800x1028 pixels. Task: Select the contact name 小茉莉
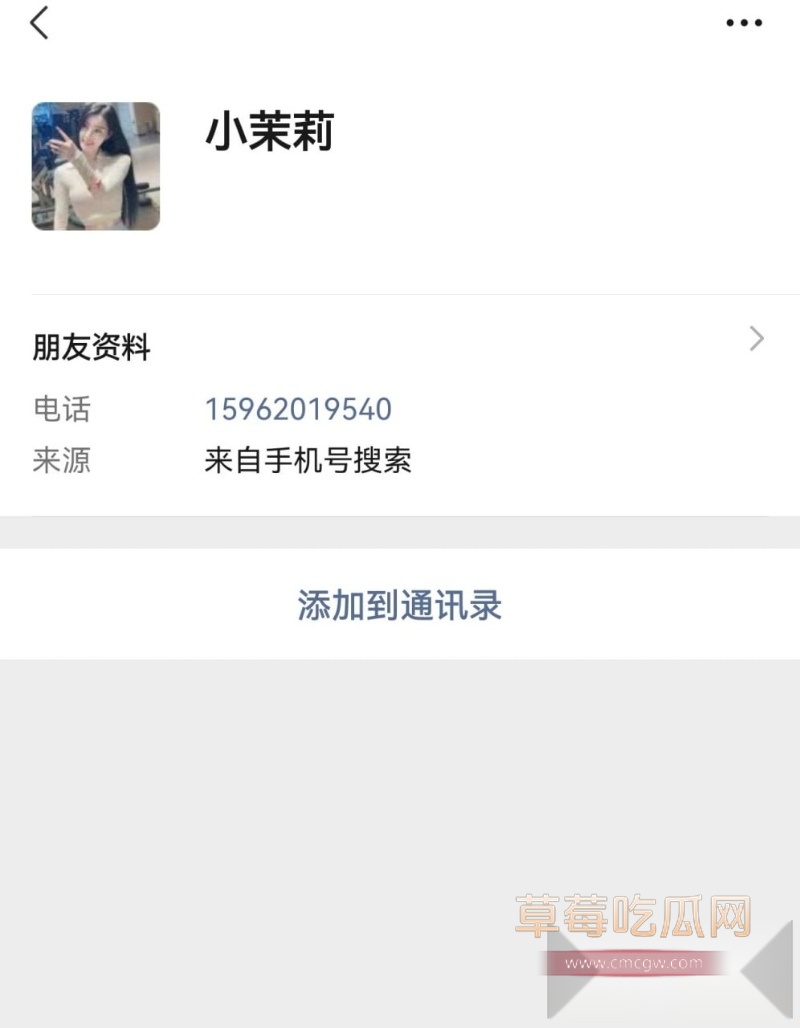(x=270, y=131)
